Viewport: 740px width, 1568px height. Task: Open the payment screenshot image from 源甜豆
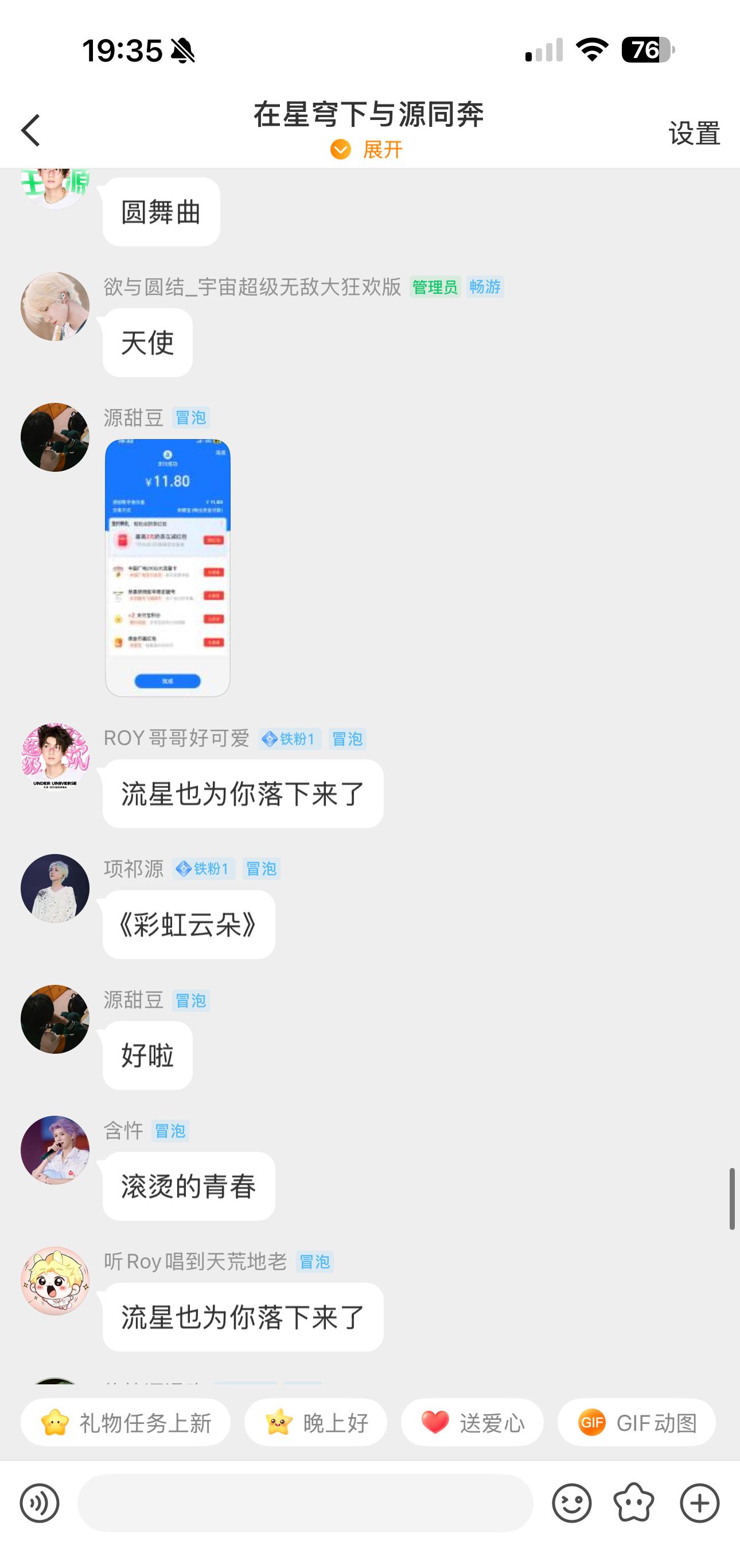pos(168,567)
